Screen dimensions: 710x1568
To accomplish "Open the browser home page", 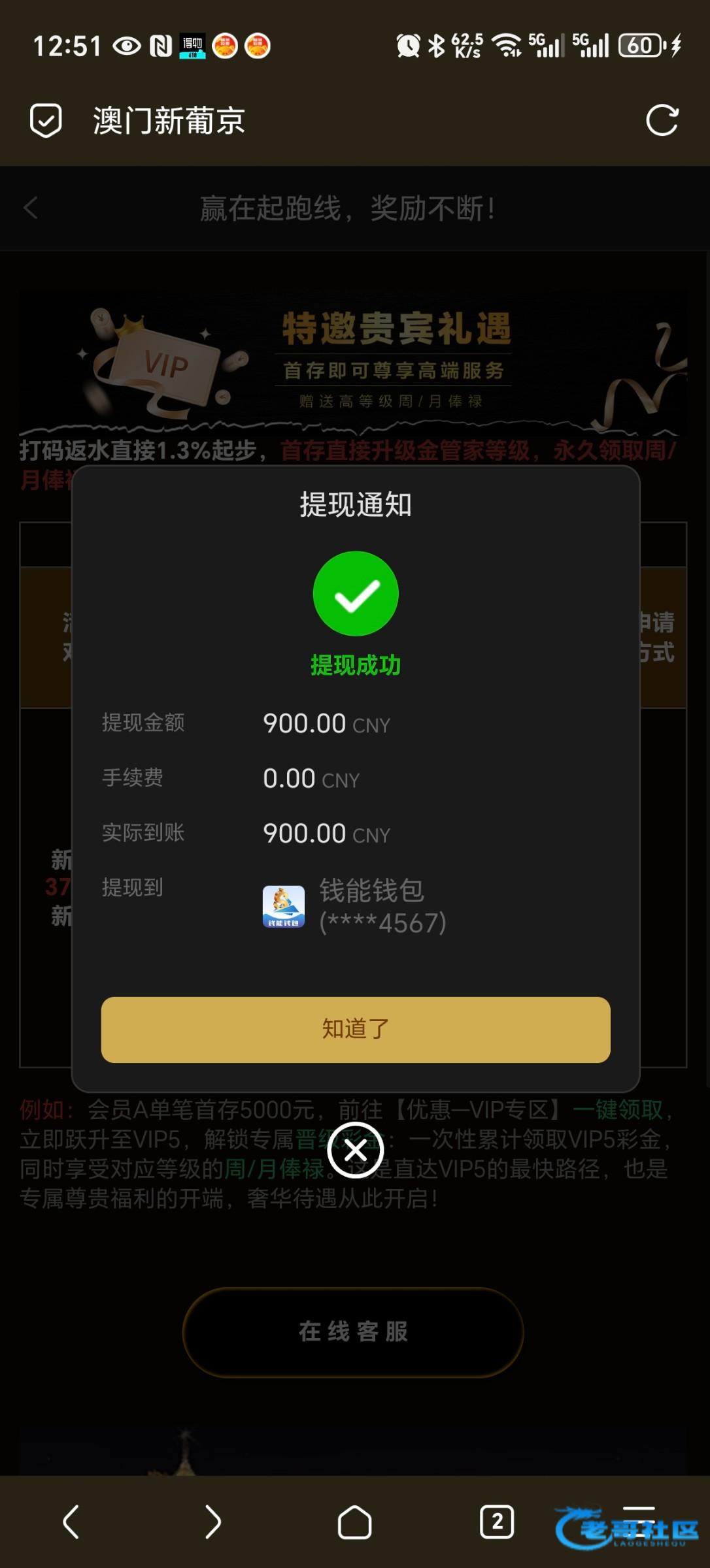I will (354, 1522).
